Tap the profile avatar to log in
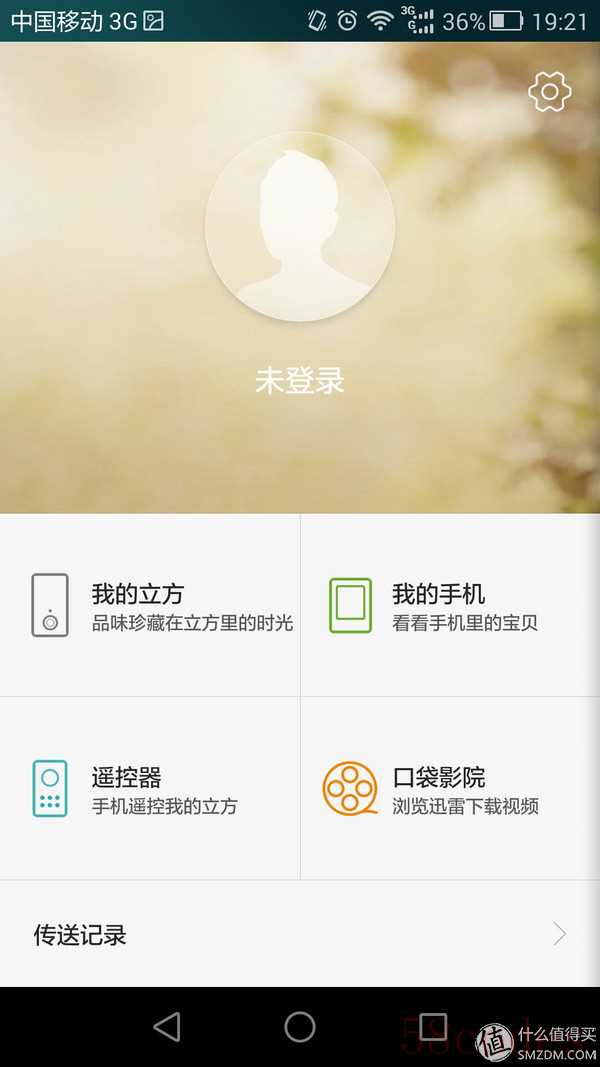The width and height of the screenshot is (600, 1067). point(300,227)
